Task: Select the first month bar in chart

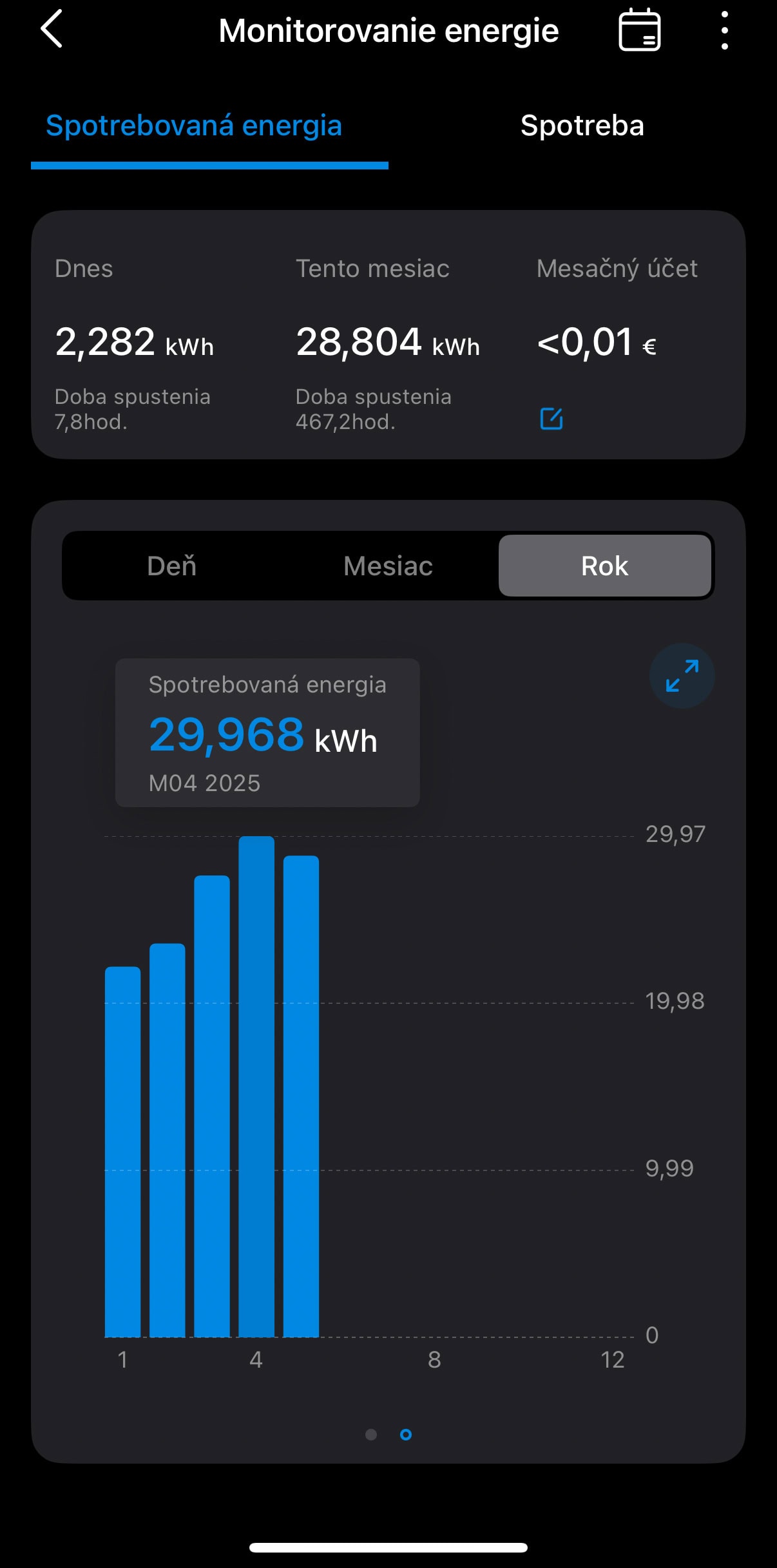Action: 123,1152
